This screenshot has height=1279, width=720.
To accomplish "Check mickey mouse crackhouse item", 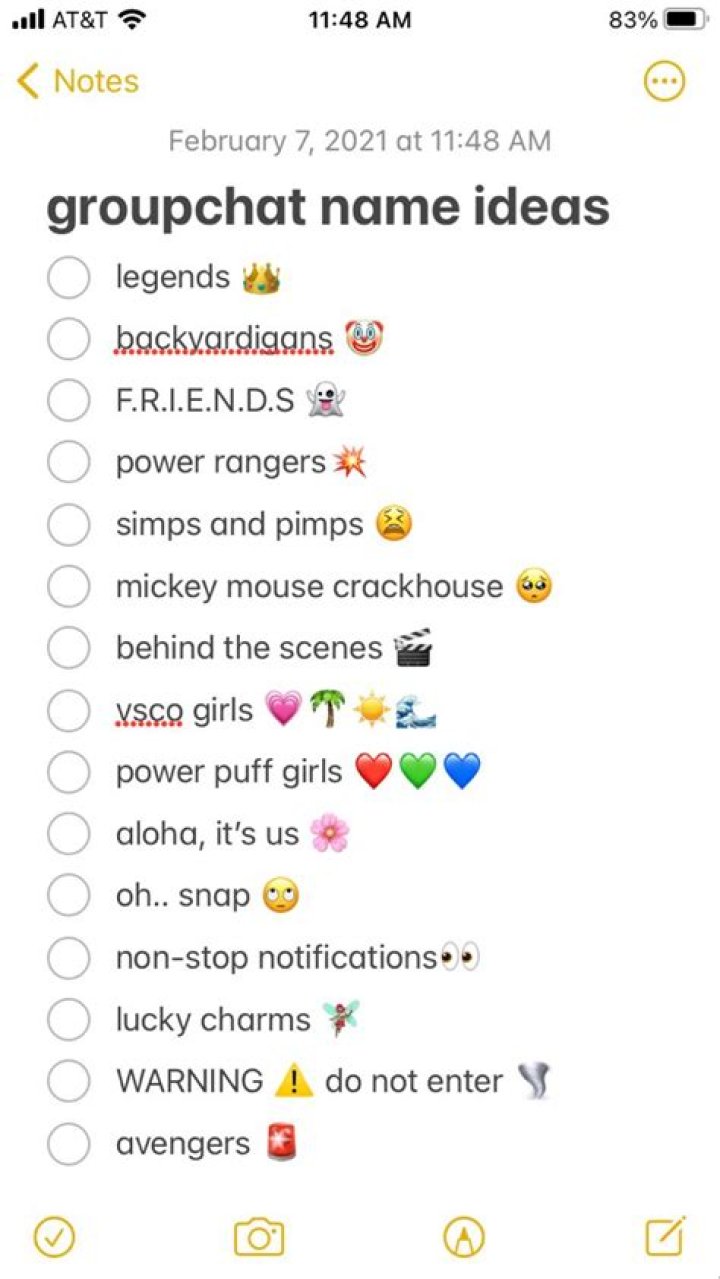I will (x=69, y=587).
